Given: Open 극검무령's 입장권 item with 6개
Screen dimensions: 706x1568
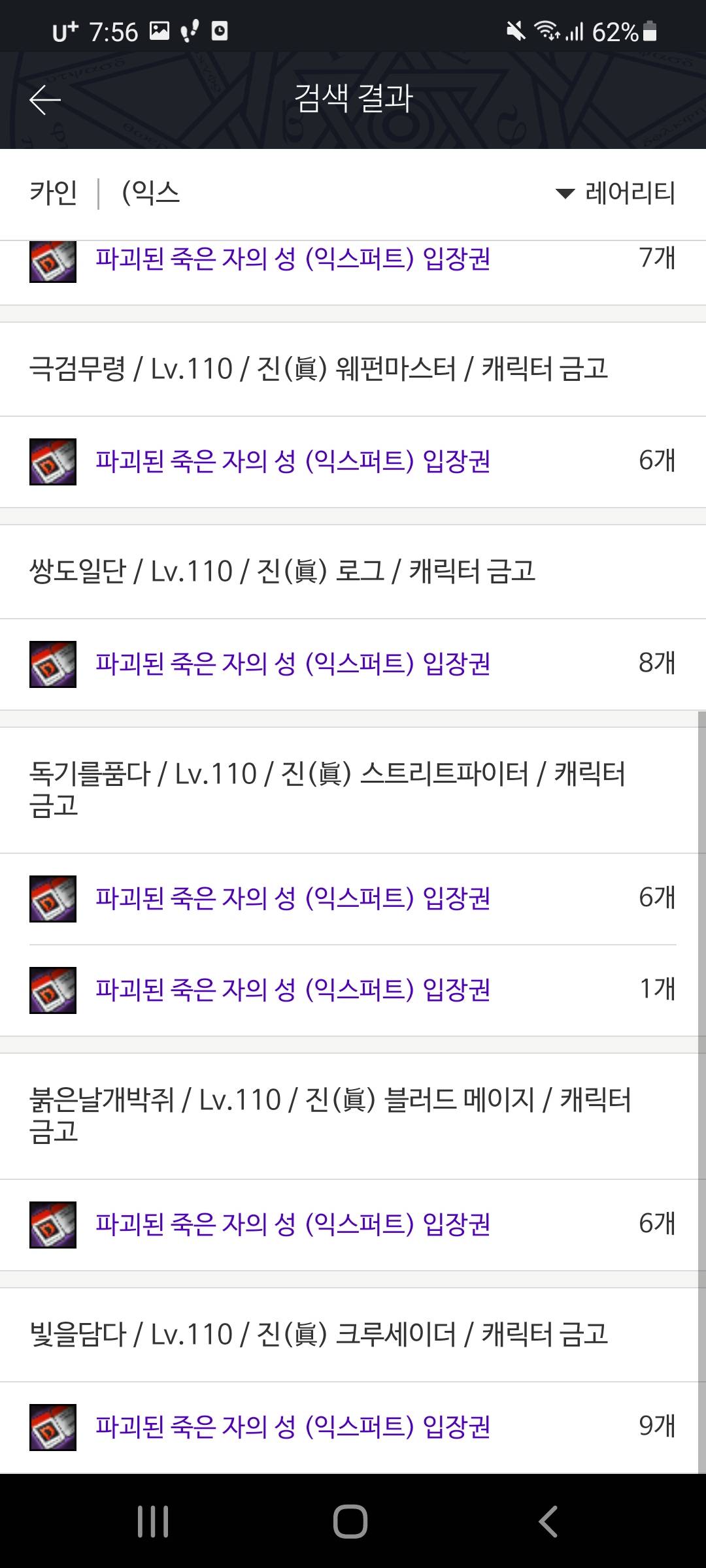Looking at the screenshot, I should pyautogui.click(x=293, y=462).
